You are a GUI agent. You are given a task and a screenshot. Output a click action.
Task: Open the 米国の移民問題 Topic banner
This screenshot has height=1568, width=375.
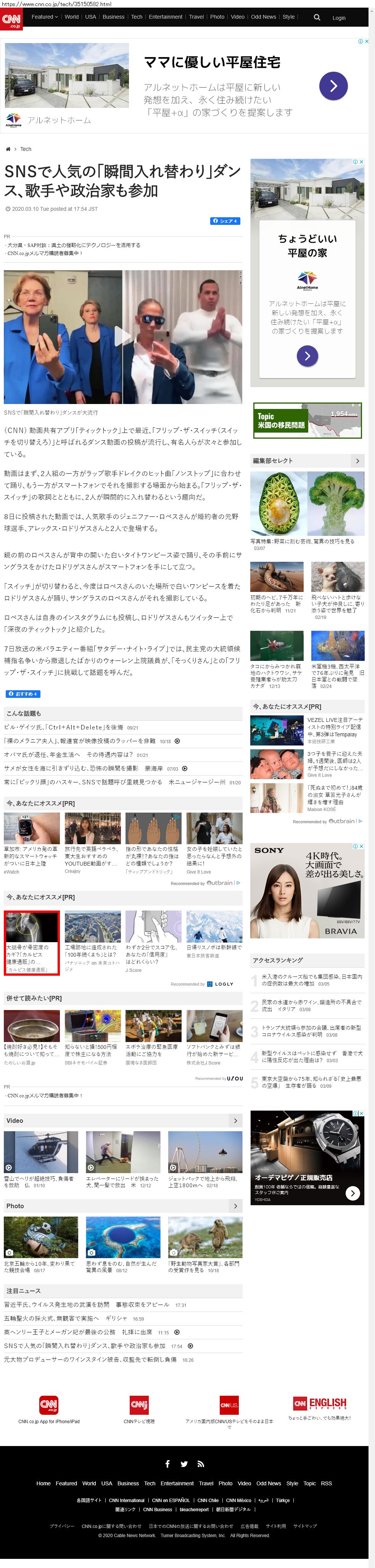tap(307, 421)
